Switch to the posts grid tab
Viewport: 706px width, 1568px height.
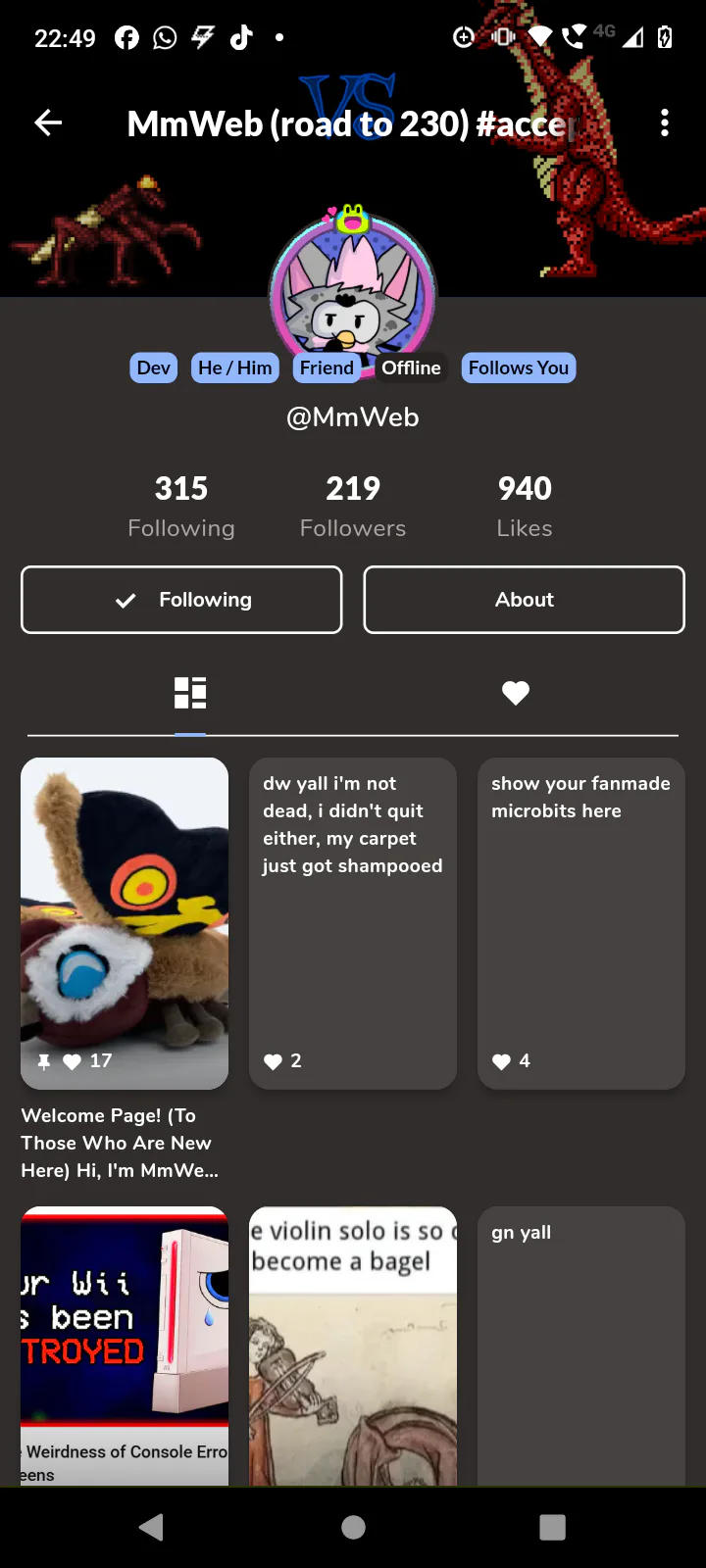[x=190, y=693]
